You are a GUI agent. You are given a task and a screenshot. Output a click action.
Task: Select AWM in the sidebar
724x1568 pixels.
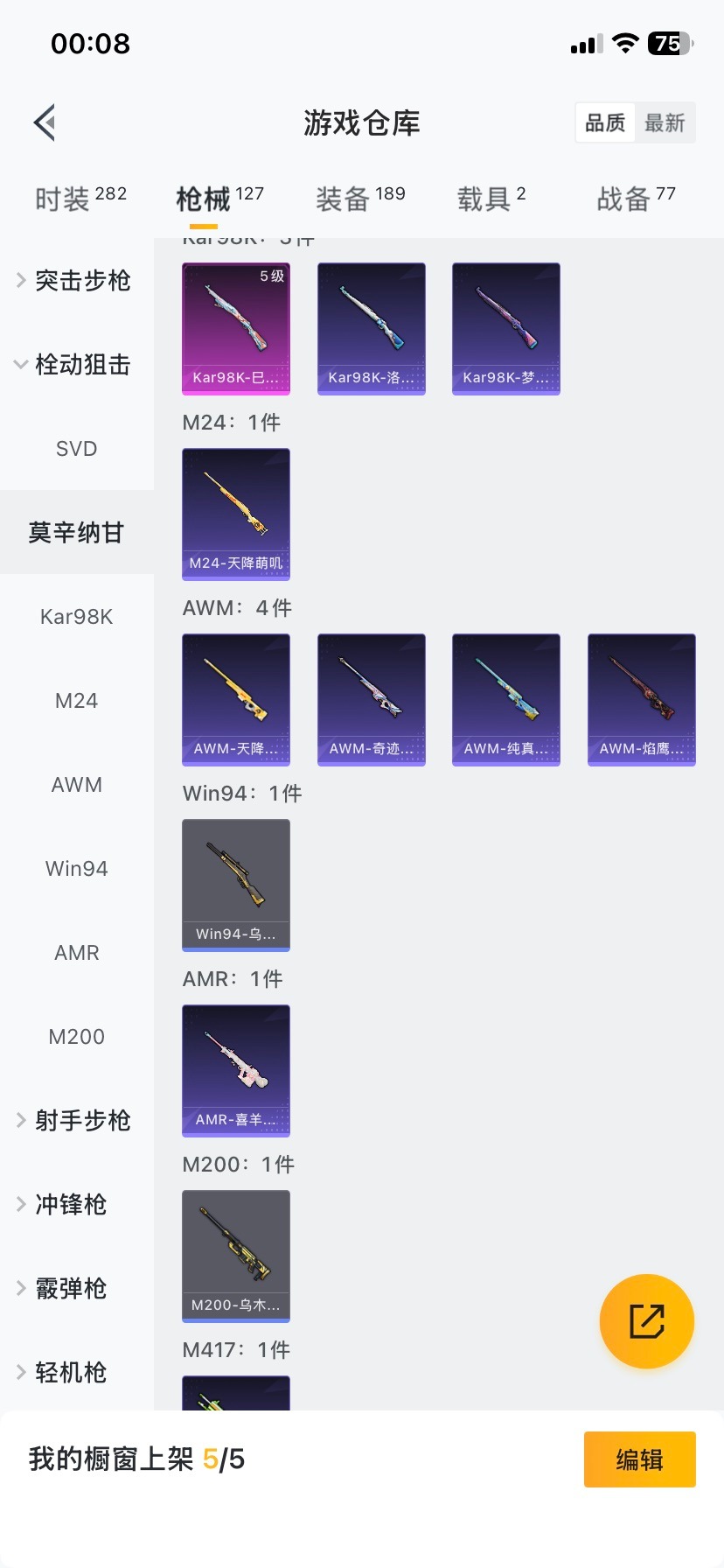[77, 785]
